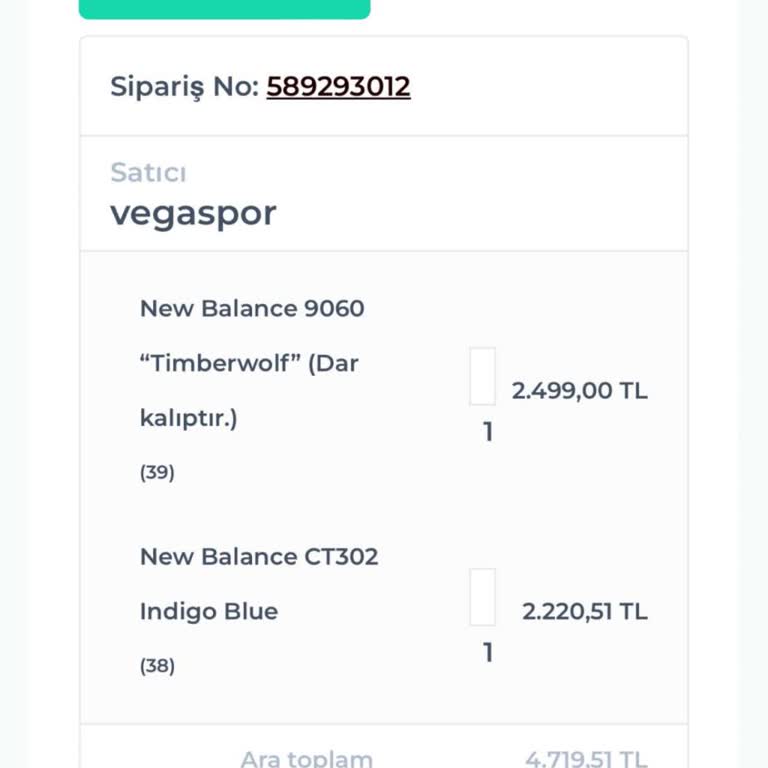Open order number 589293012 link
Screen dimensions: 768x768
point(338,87)
